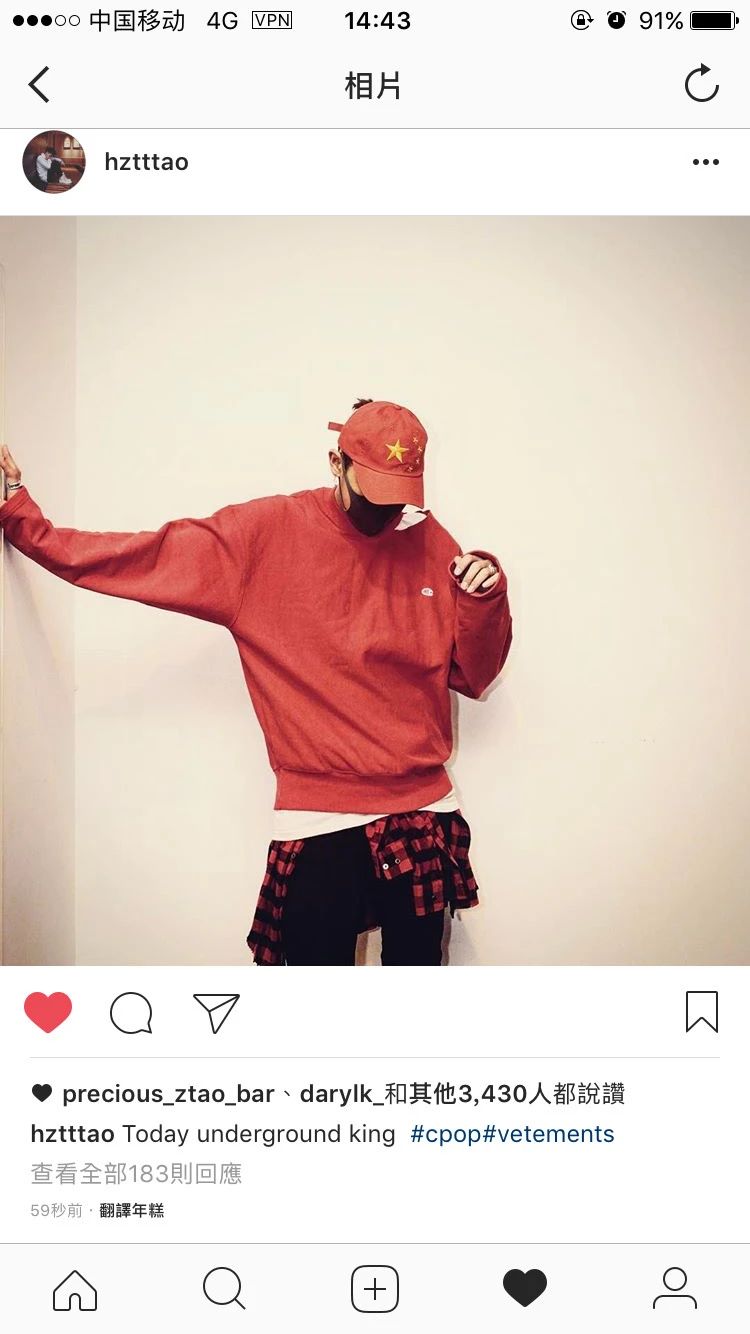This screenshot has height=1334, width=750.
Task: Create a new post with the plus icon
Action: (x=375, y=1289)
